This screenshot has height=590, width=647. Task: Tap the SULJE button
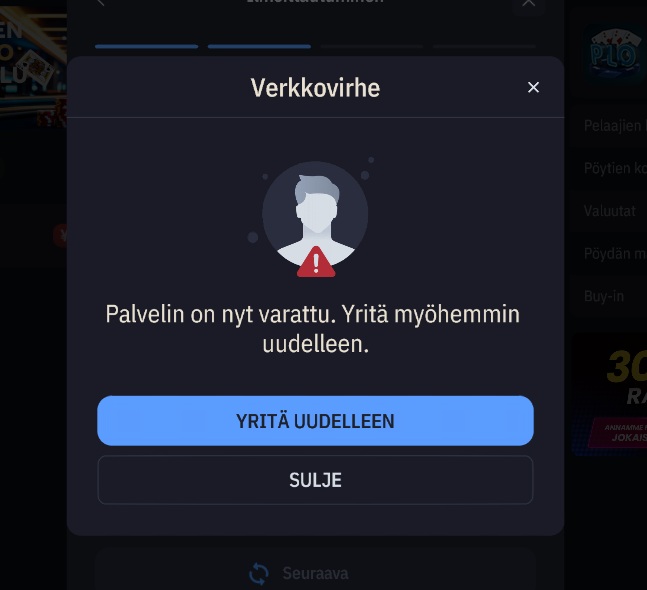[315, 480]
